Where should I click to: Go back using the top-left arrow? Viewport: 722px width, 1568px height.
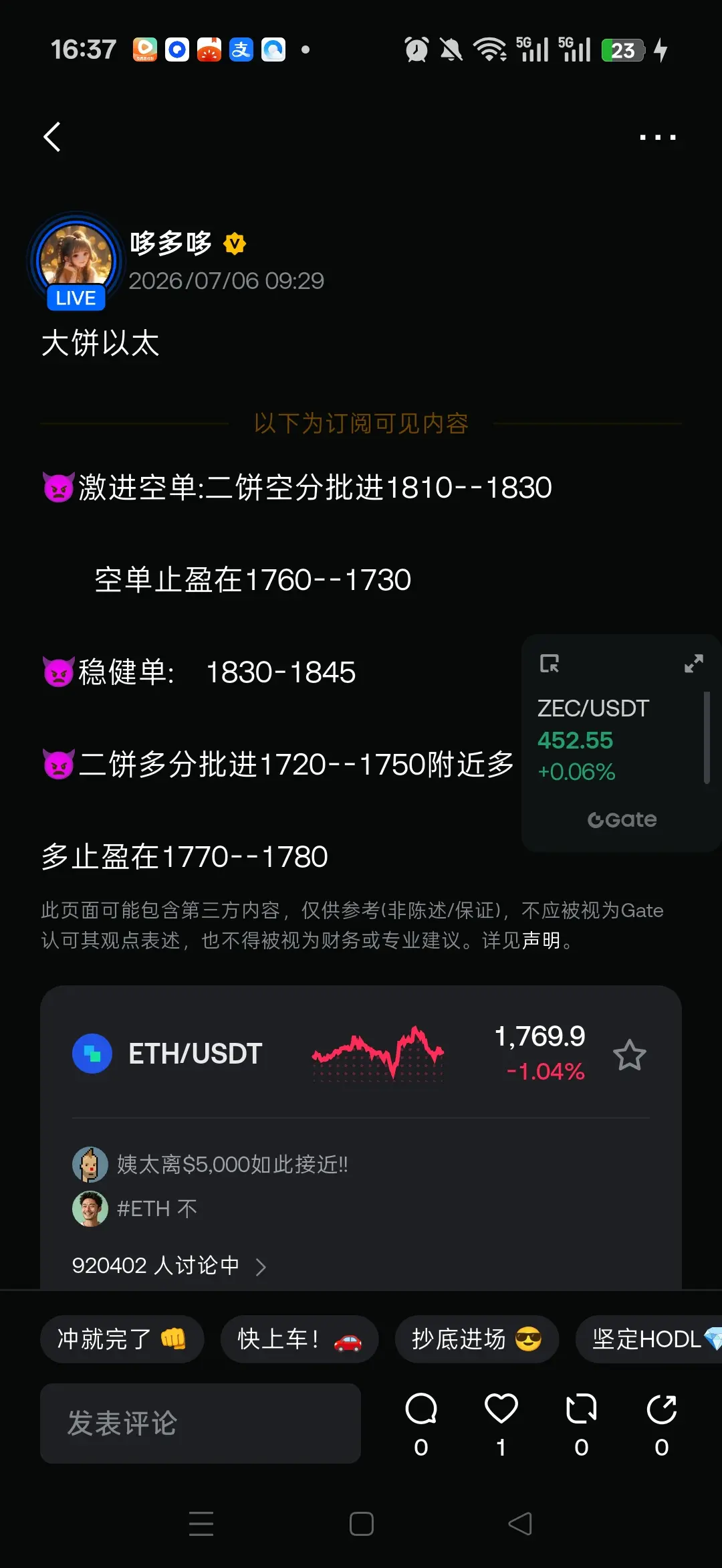pyautogui.click(x=52, y=137)
